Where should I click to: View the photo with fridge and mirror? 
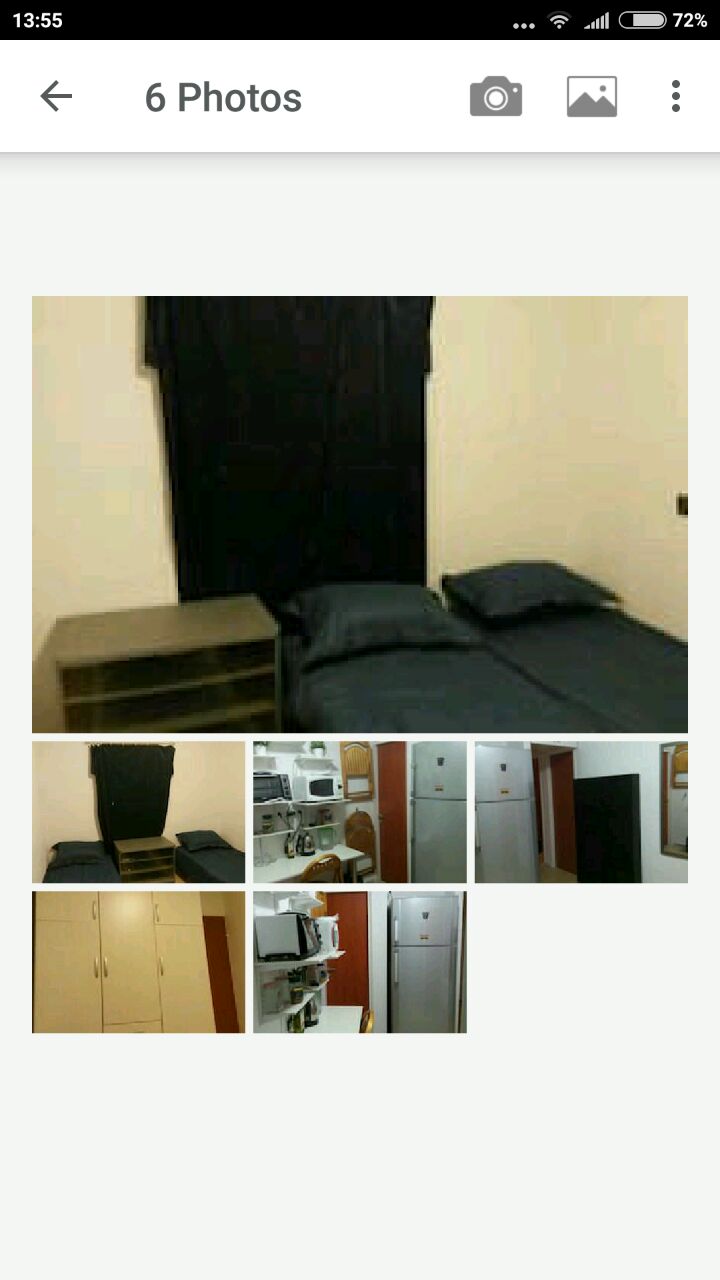pos(581,812)
